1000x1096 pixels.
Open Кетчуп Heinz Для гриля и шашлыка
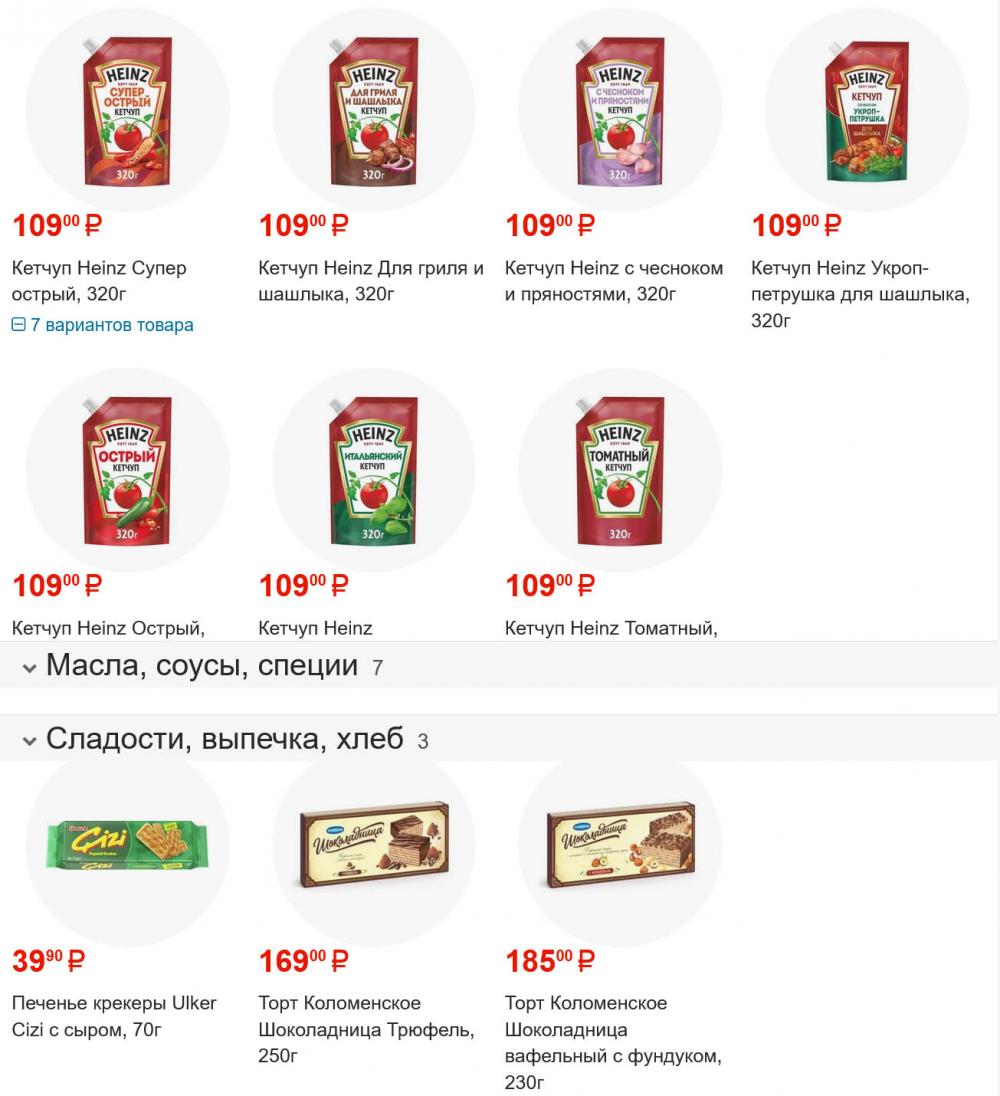tap(371, 281)
